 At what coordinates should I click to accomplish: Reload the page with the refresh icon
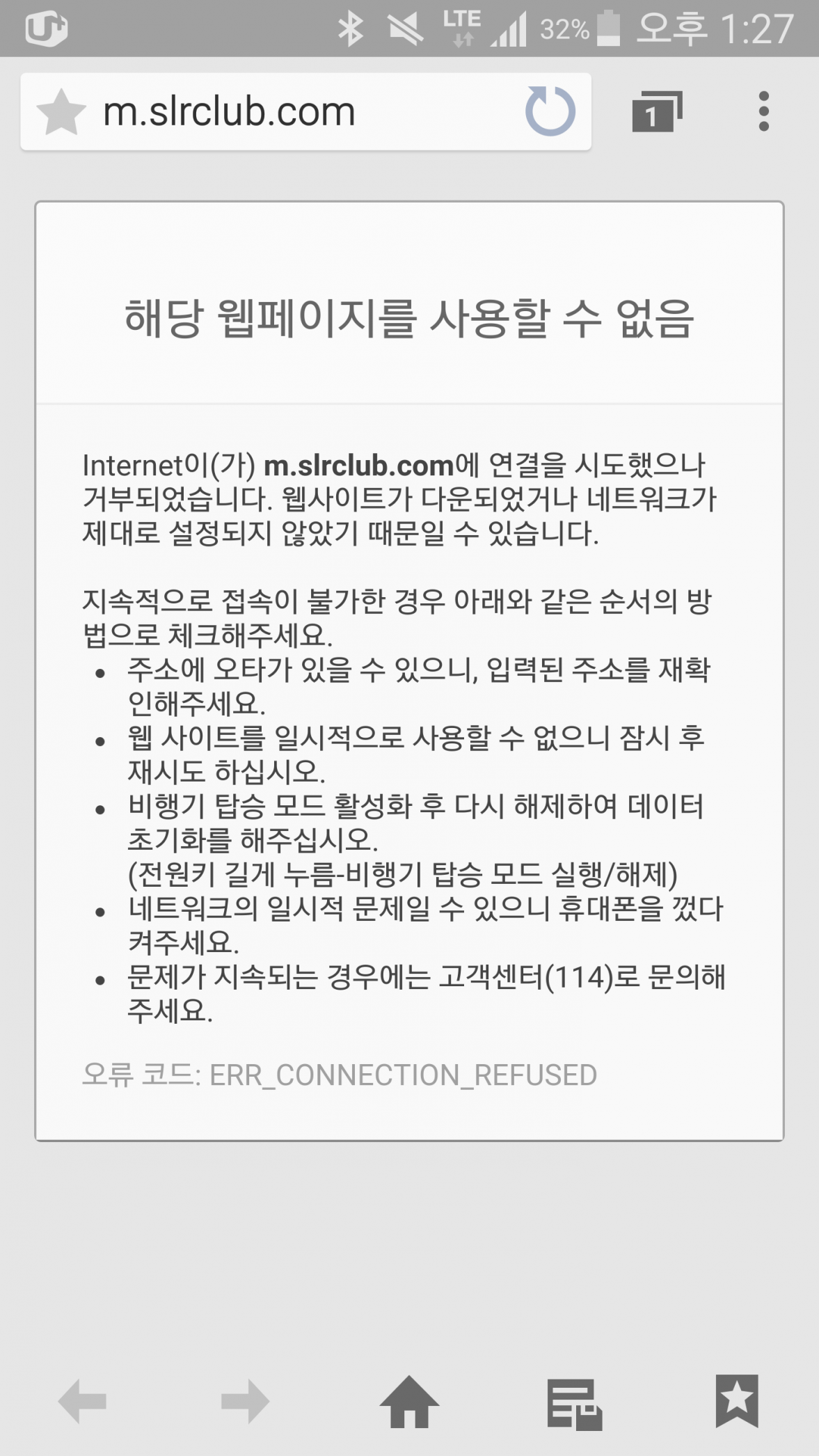(x=550, y=111)
